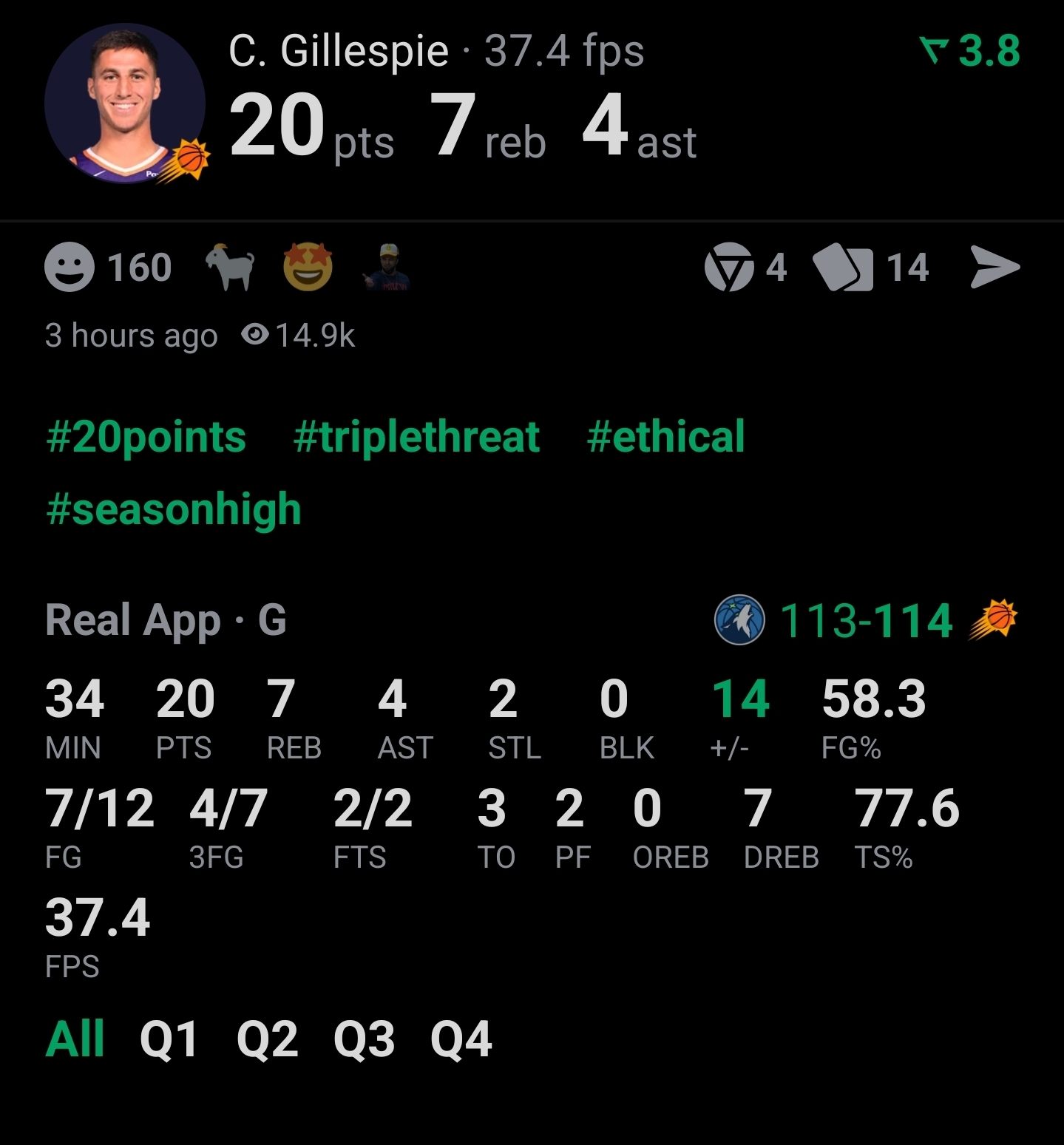1064x1145 pixels.
Task: React with the smiley face reaction
Action: tap(70, 267)
